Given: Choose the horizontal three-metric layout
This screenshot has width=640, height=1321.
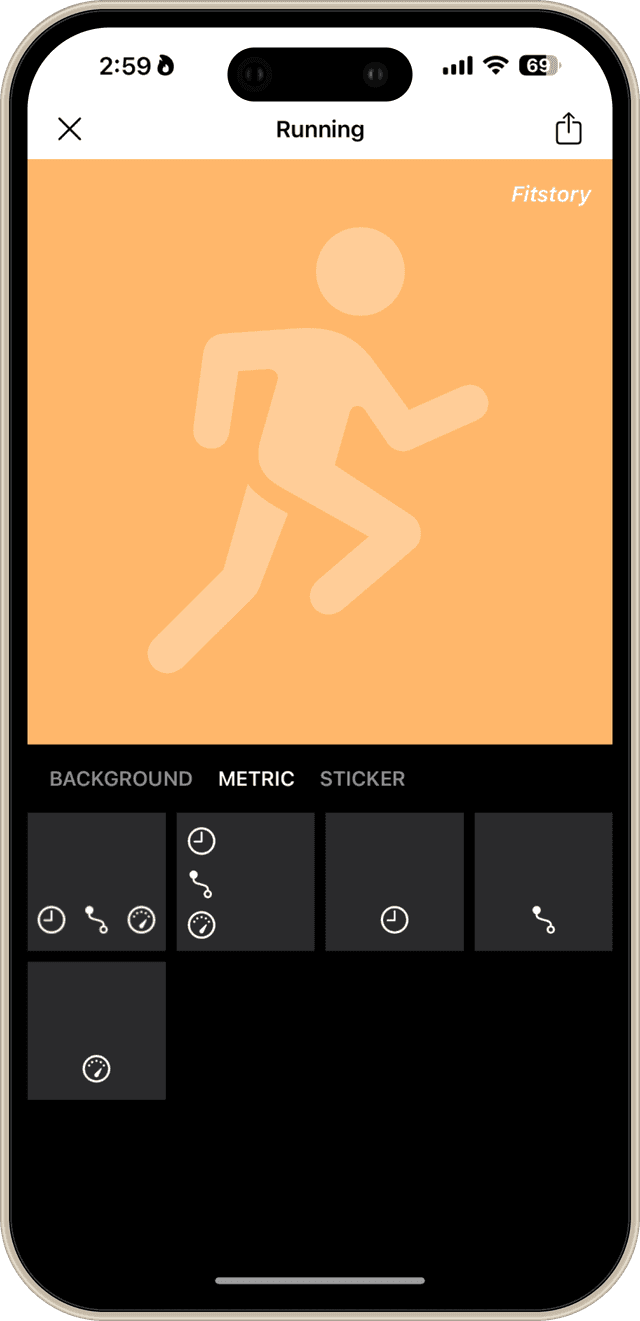Looking at the screenshot, I should pos(97,882).
